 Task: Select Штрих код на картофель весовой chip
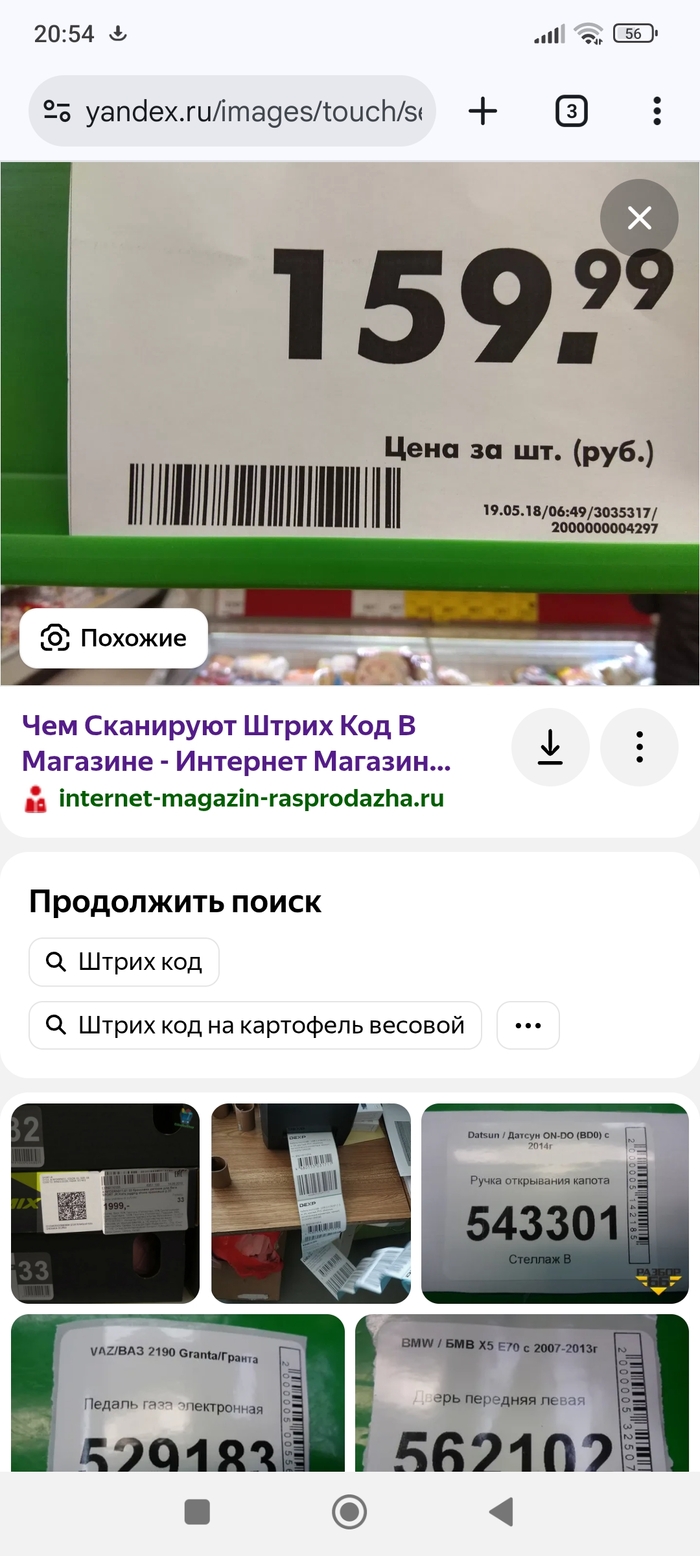point(255,1025)
